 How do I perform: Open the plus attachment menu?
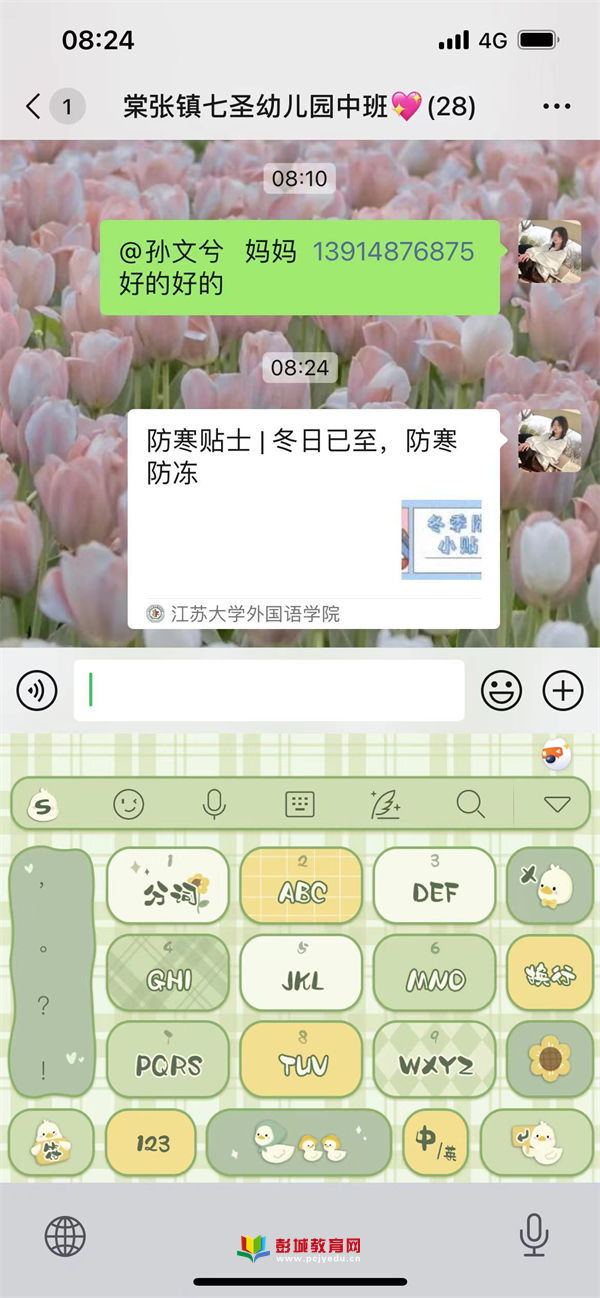point(562,690)
